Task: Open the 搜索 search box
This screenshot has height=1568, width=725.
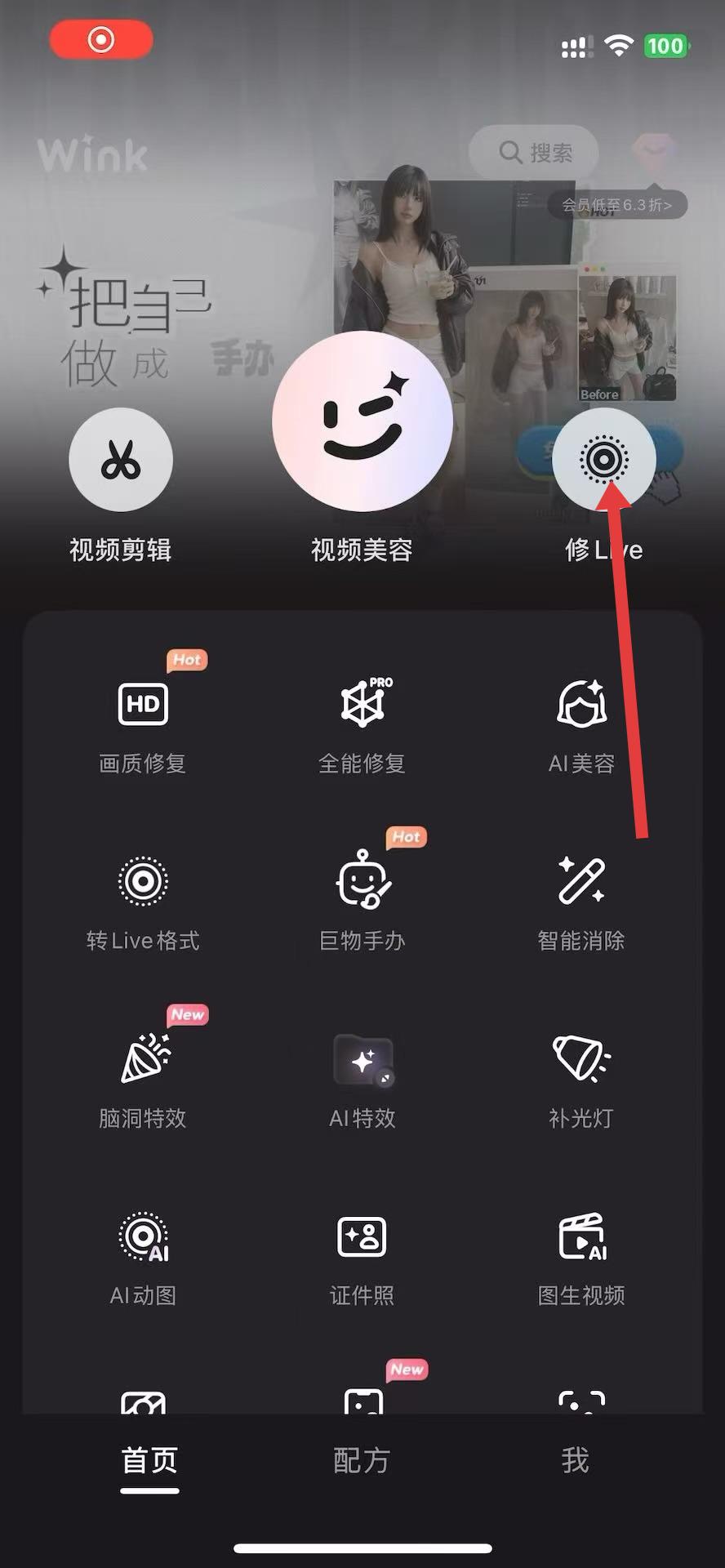Action: tap(535, 153)
